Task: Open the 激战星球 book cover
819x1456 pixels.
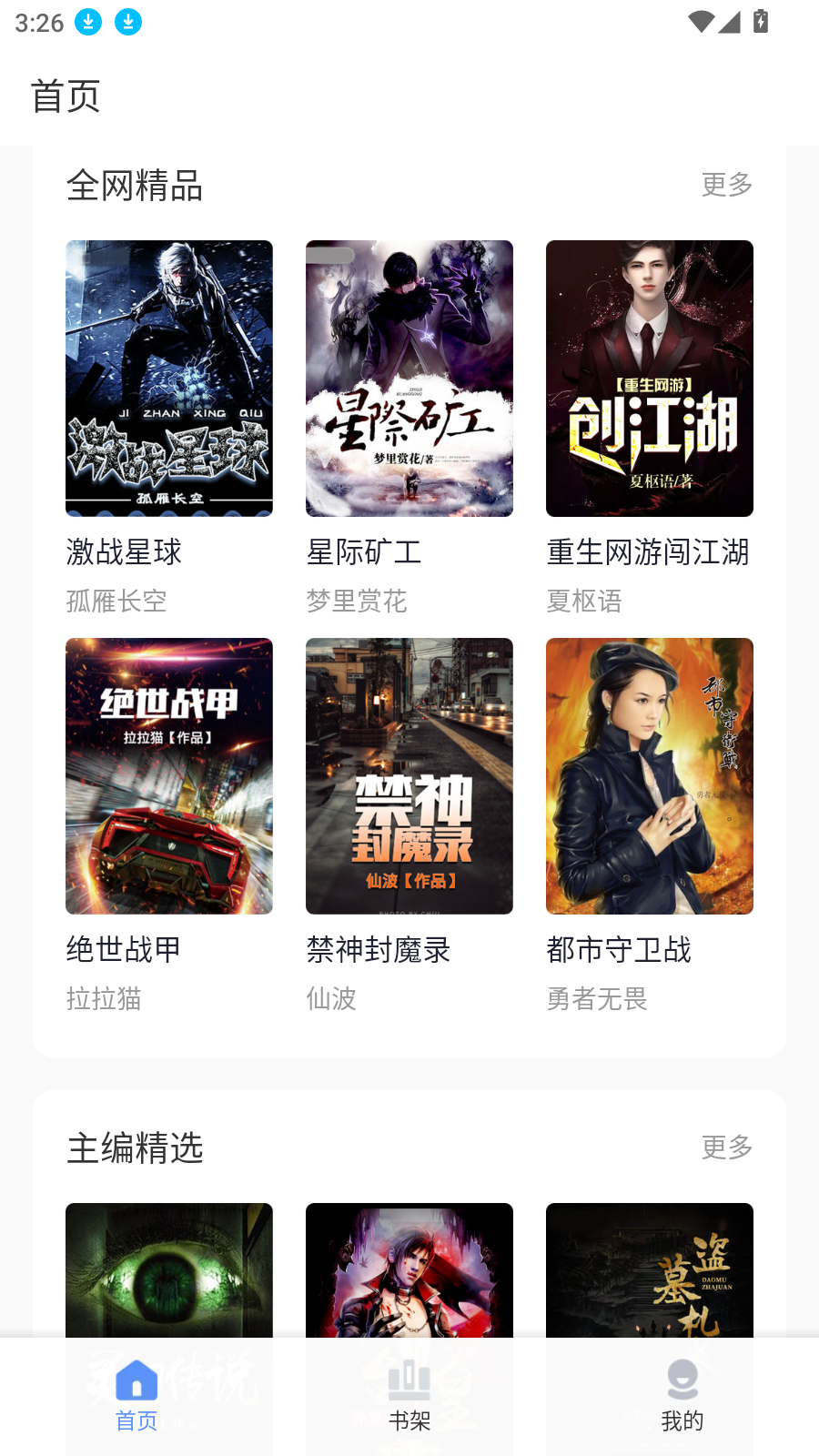Action: (x=168, y=379)
